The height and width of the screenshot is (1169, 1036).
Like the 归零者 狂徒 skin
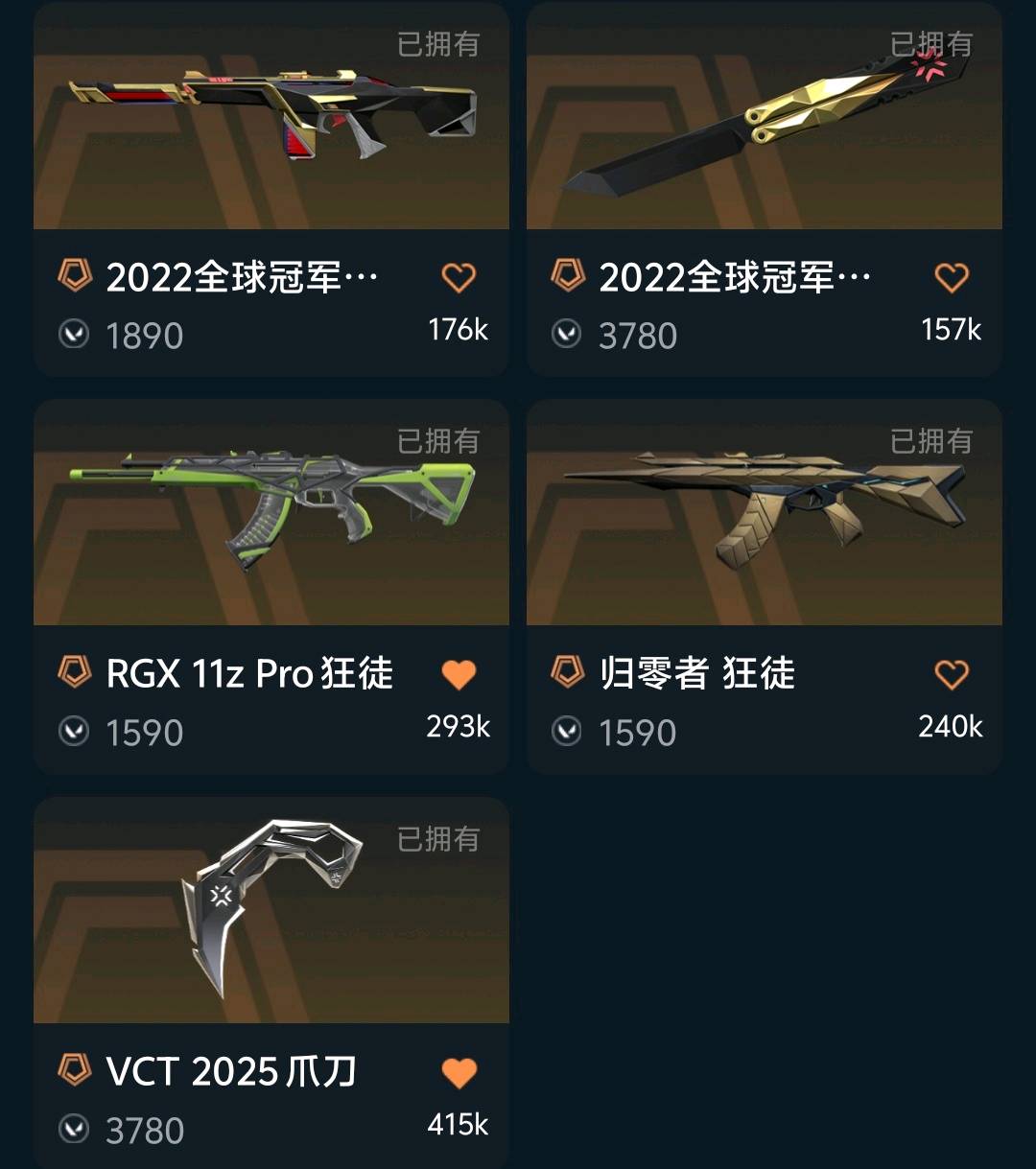pos(952,675)
